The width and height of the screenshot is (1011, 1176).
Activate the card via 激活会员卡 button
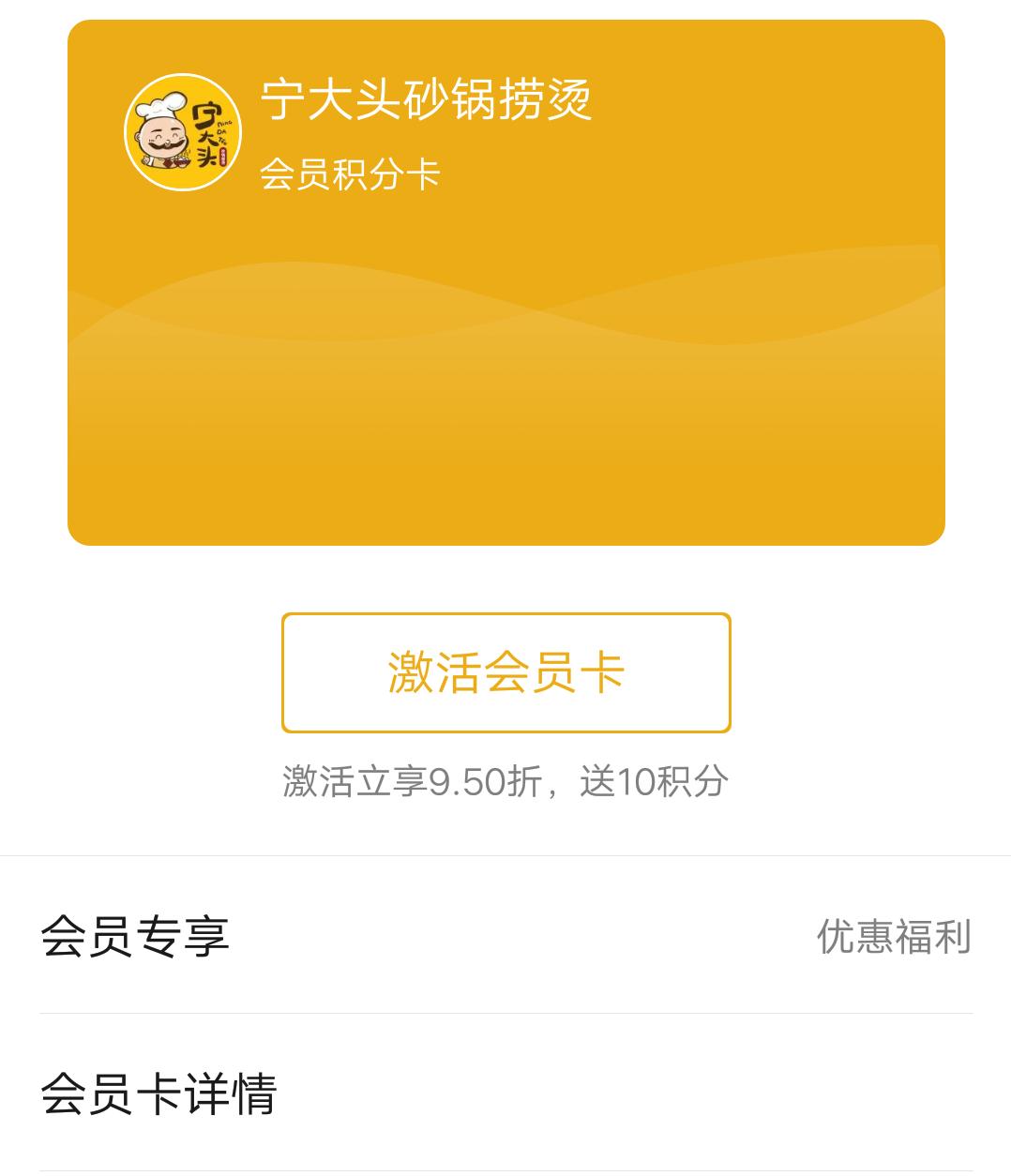(505, 671)
